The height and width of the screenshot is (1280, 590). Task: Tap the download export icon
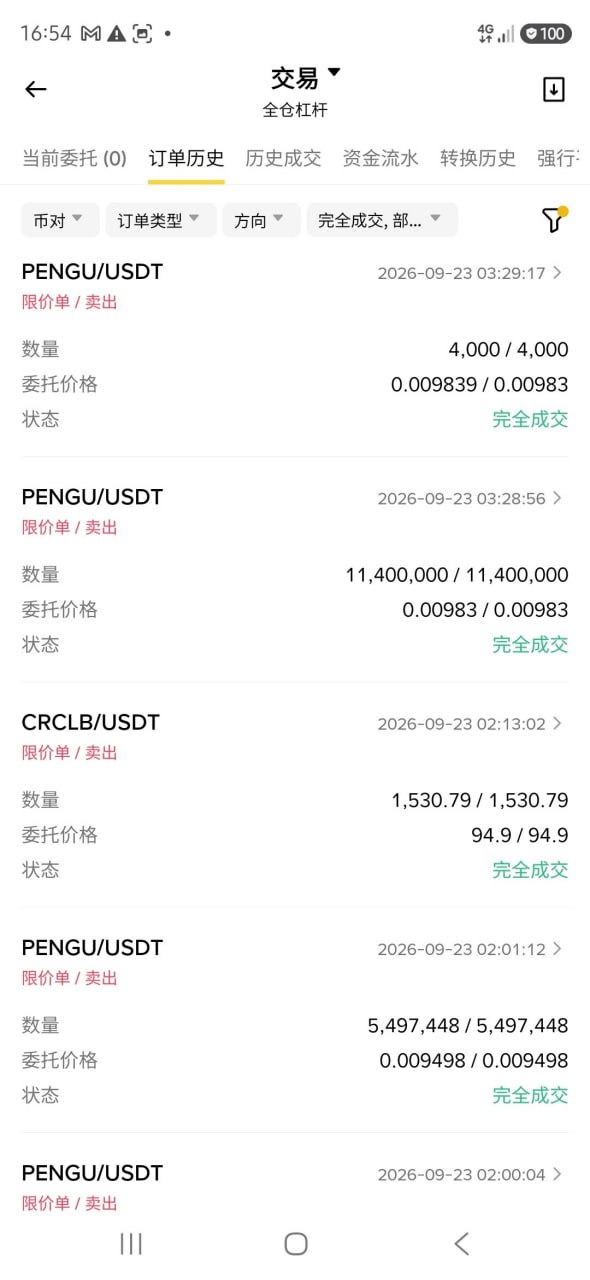(554, 89)
